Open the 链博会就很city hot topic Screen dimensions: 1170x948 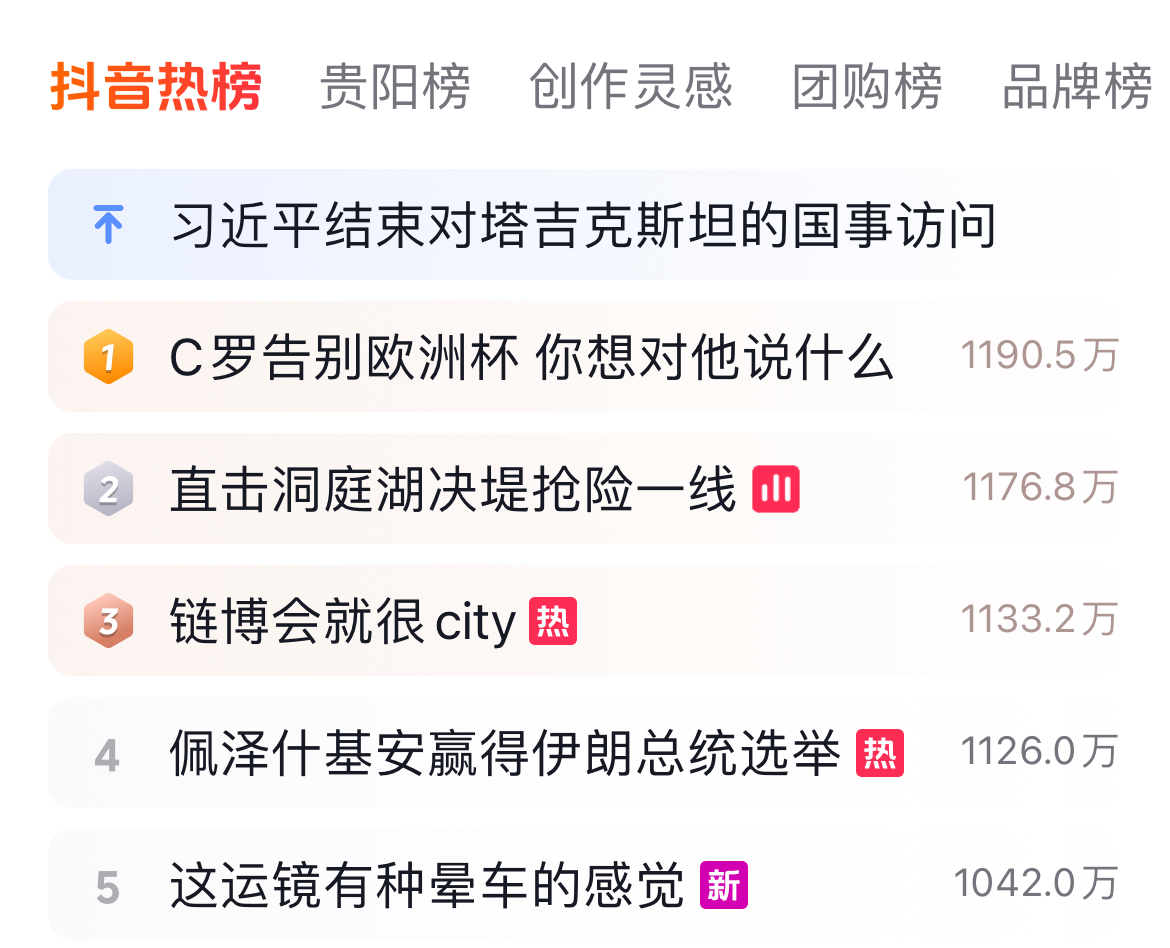point(343,621)
